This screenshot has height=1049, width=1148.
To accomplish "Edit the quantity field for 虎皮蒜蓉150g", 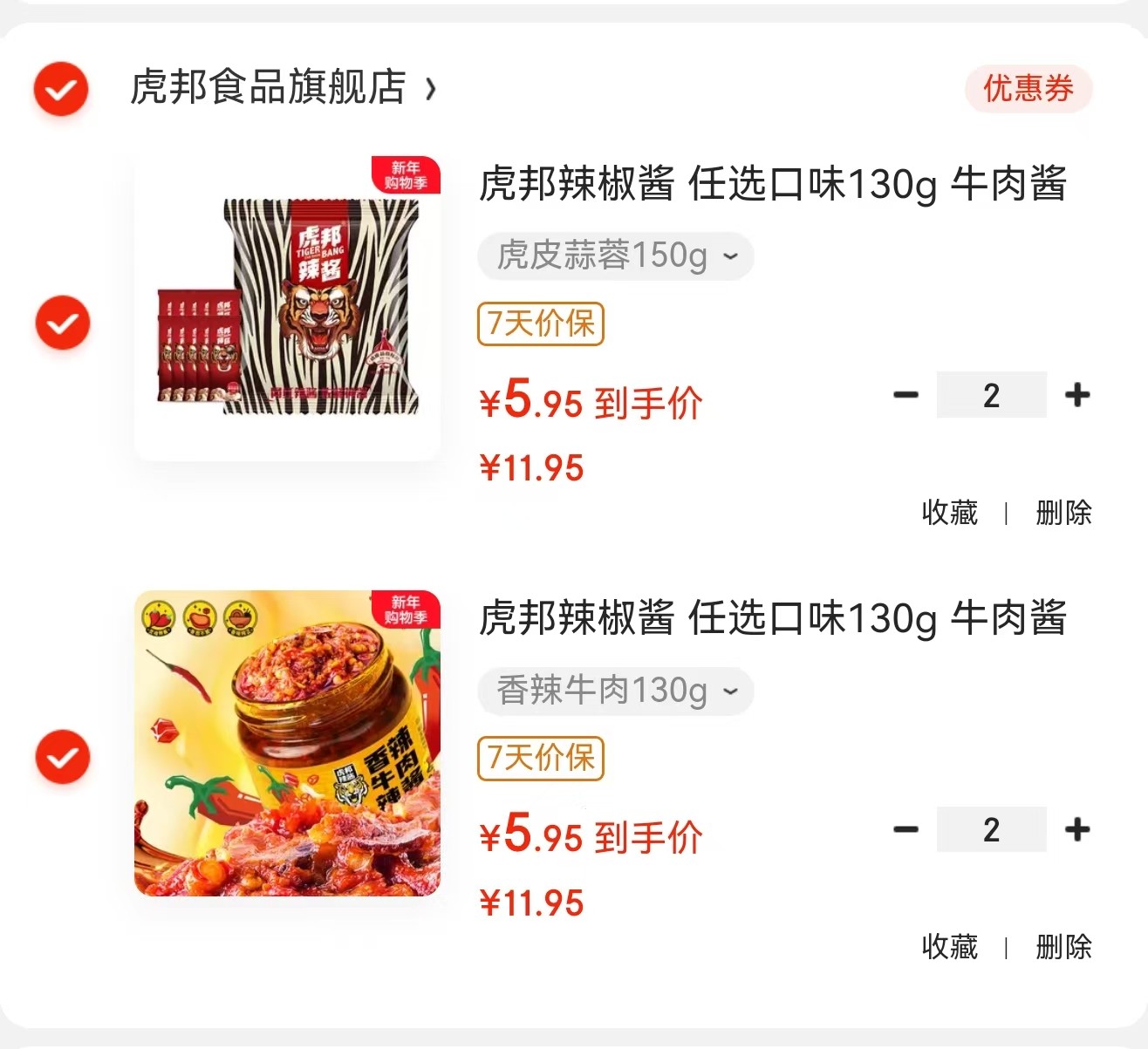I will point(991,395).
